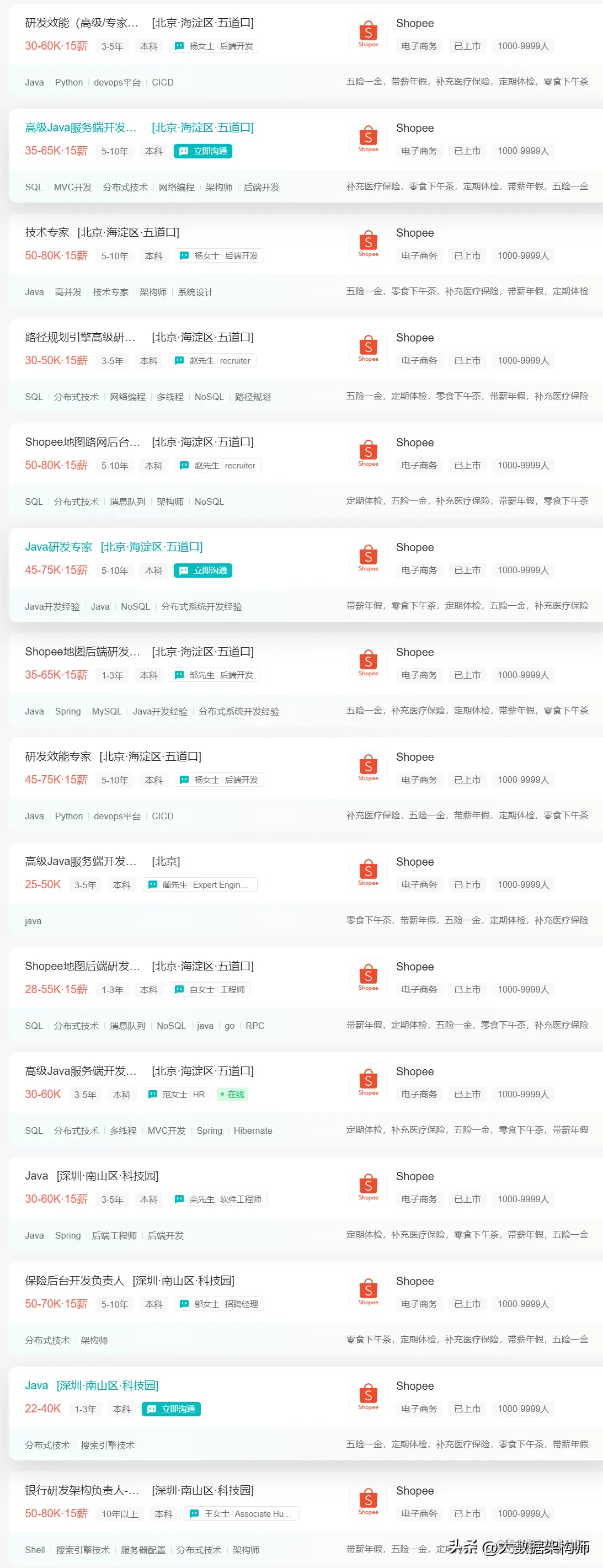Contact 栾先生 软件工程师 on Java 30-60K job
The width and height of the screenshot is (603, 1568).
pos(218,1199)
